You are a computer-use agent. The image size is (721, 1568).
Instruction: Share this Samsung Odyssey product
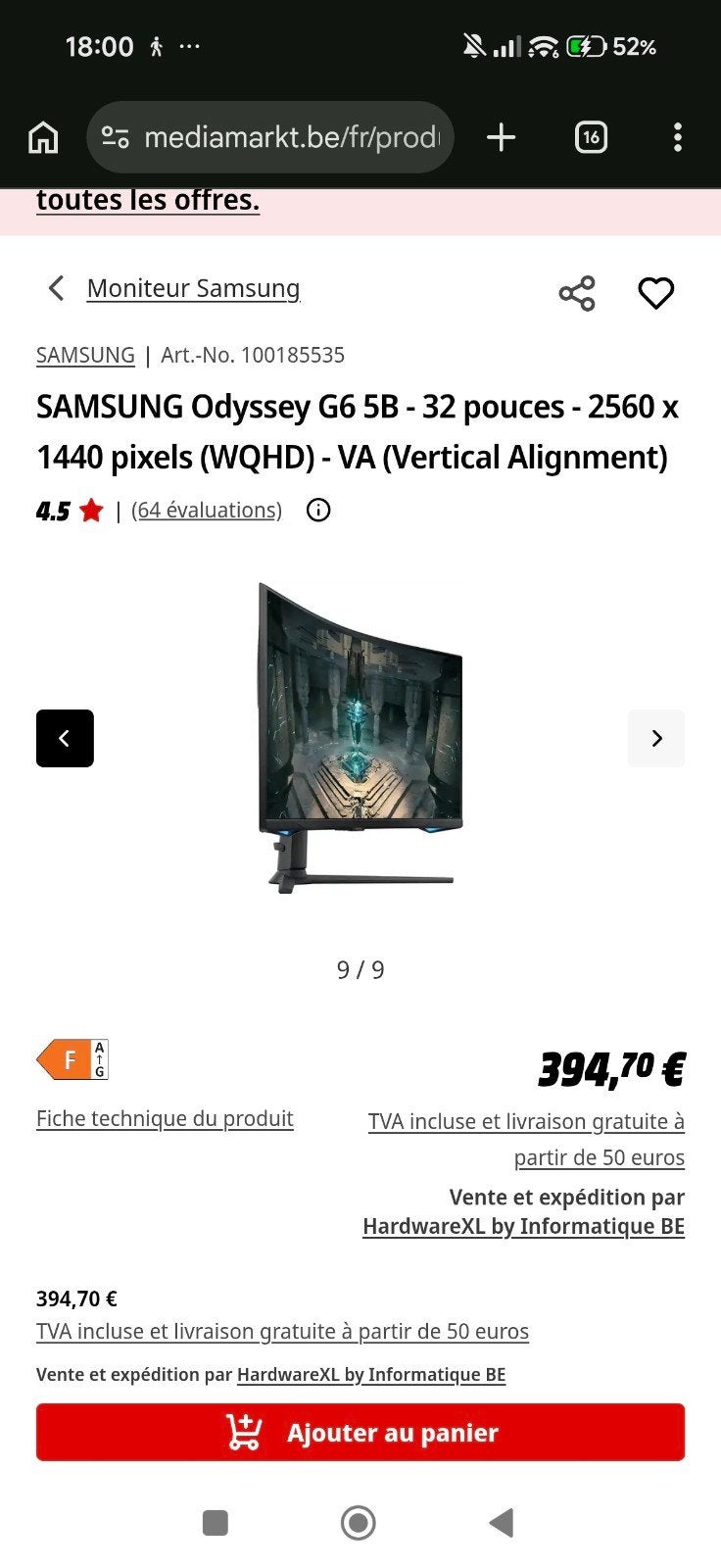577,293
